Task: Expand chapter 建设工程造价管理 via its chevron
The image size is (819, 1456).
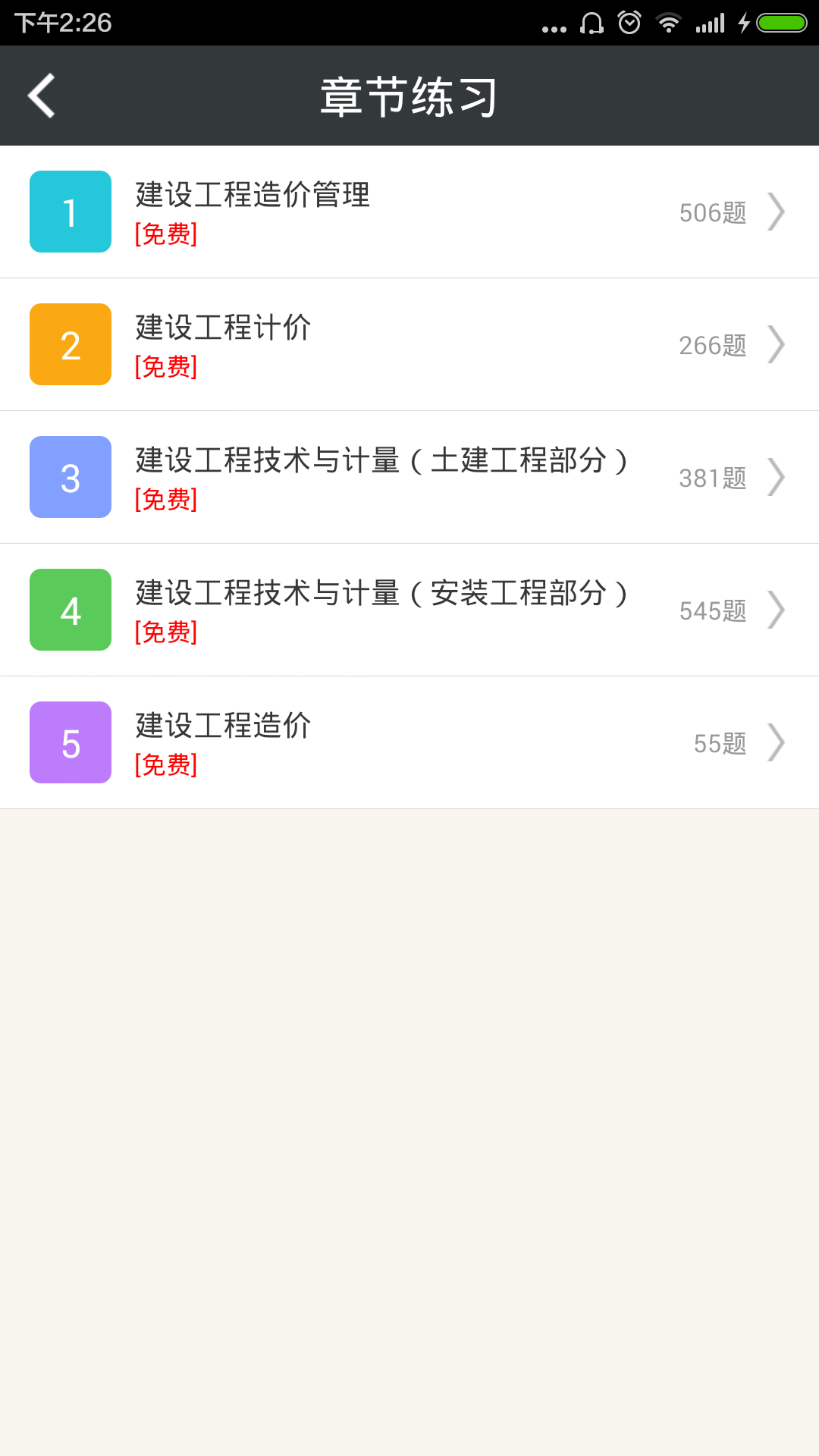Action: tap(777, 212)
